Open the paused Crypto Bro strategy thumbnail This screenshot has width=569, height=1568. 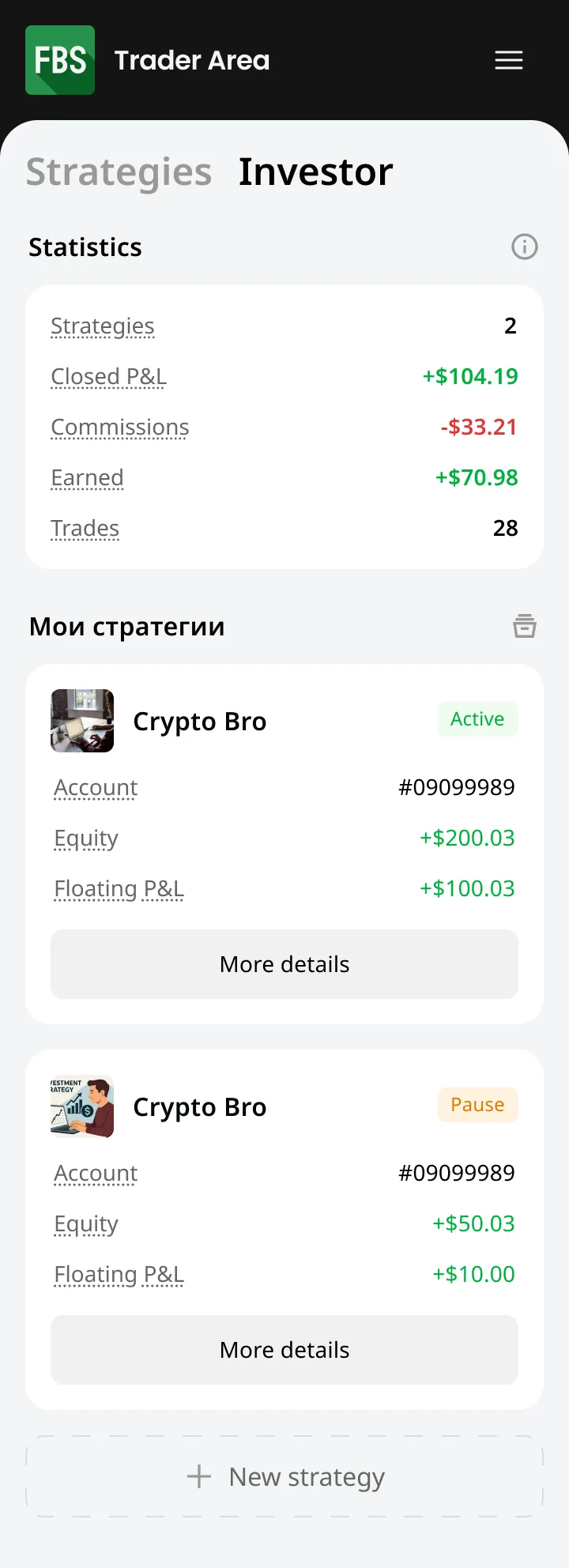click(81, 1106)
